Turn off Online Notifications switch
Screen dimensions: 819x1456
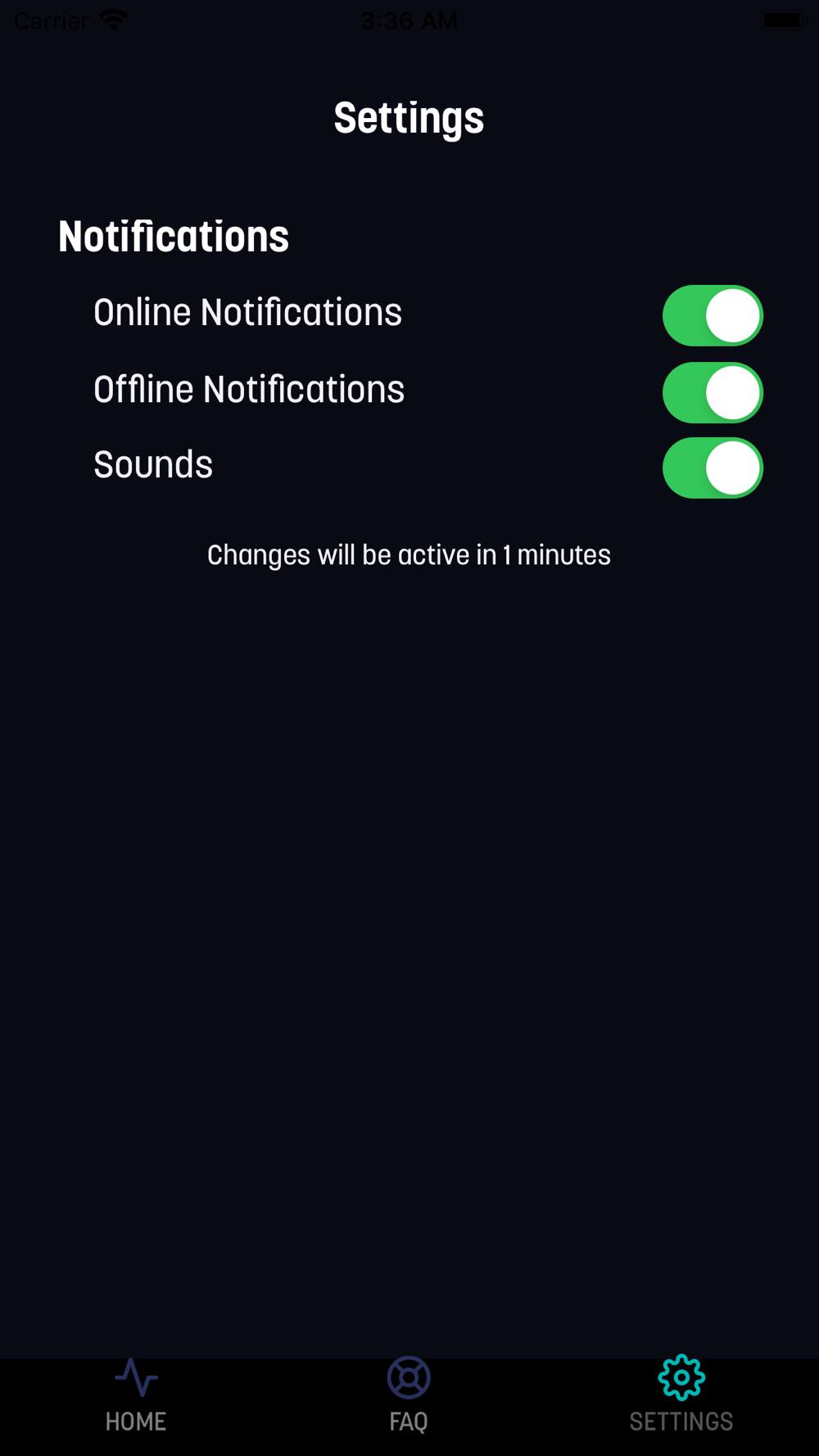coord(713,315)
